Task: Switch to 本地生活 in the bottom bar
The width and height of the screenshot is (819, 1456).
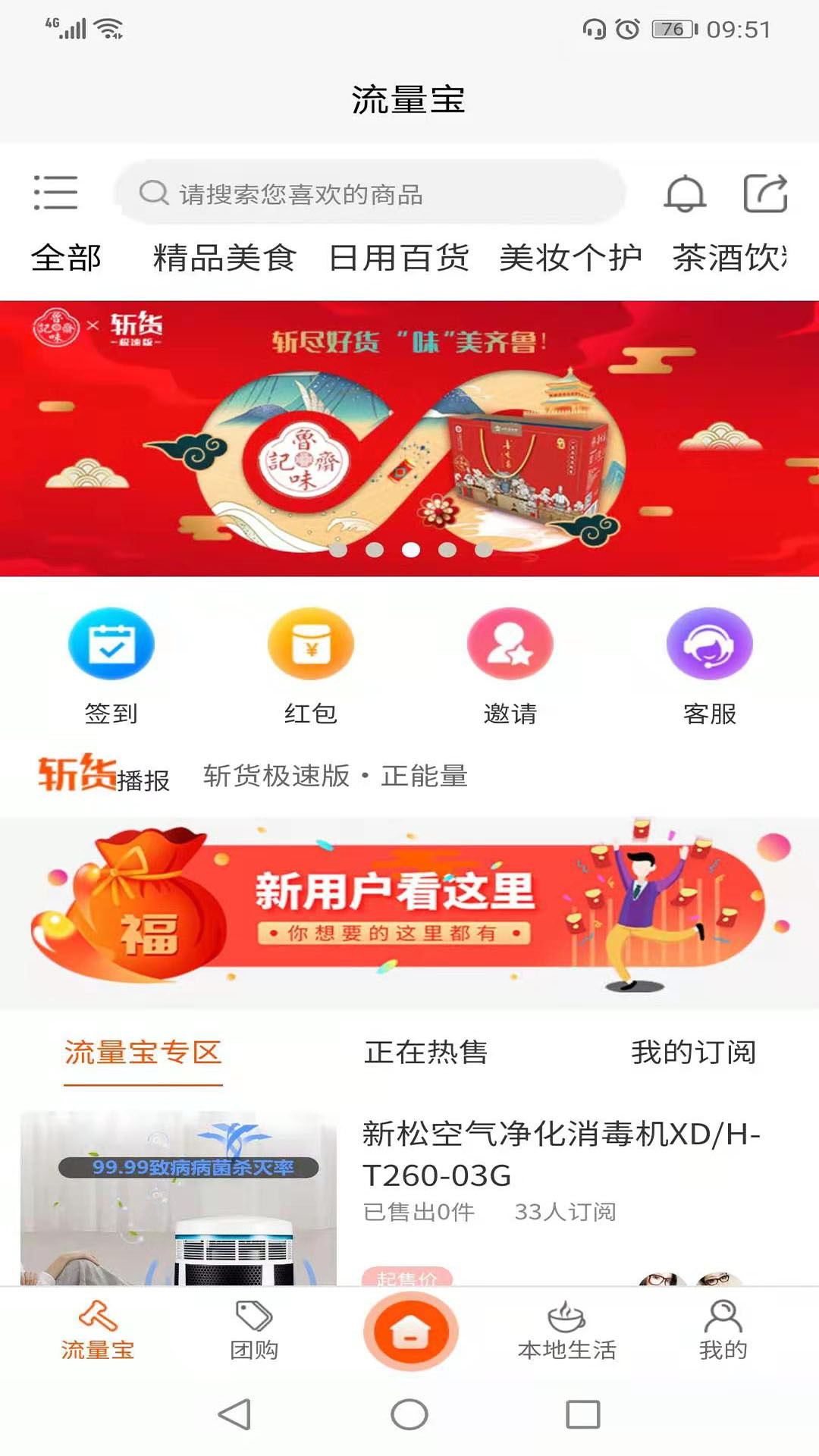Action: tap(566, 1332)
